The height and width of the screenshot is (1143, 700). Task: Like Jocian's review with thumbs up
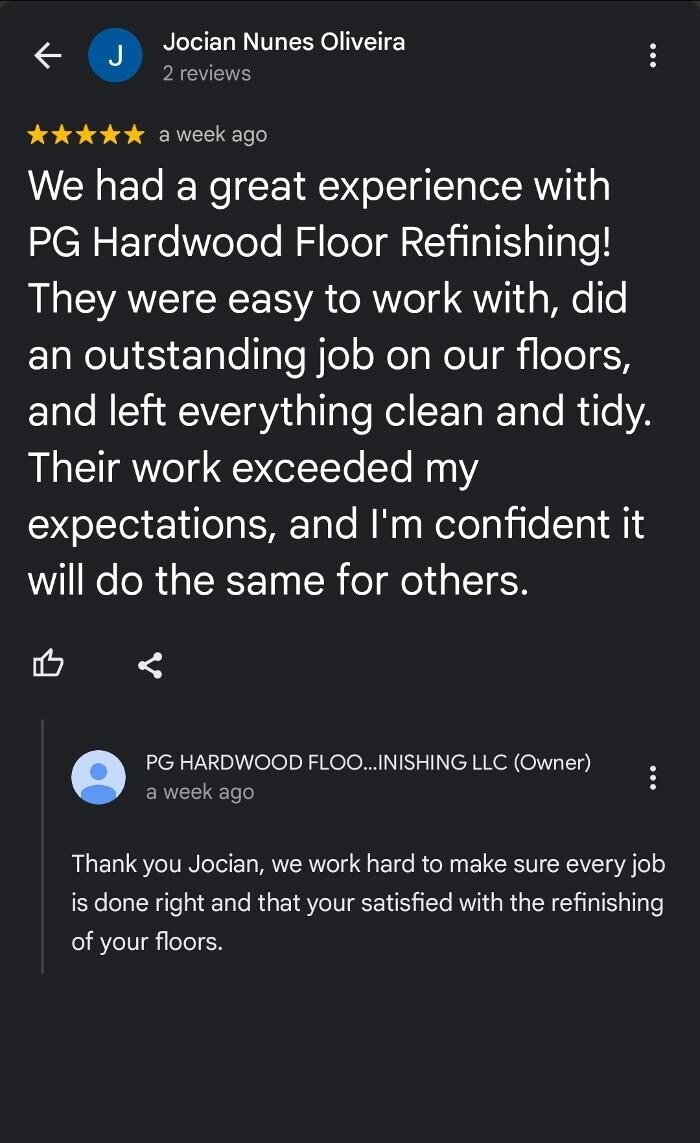click(x=49, y=663)
